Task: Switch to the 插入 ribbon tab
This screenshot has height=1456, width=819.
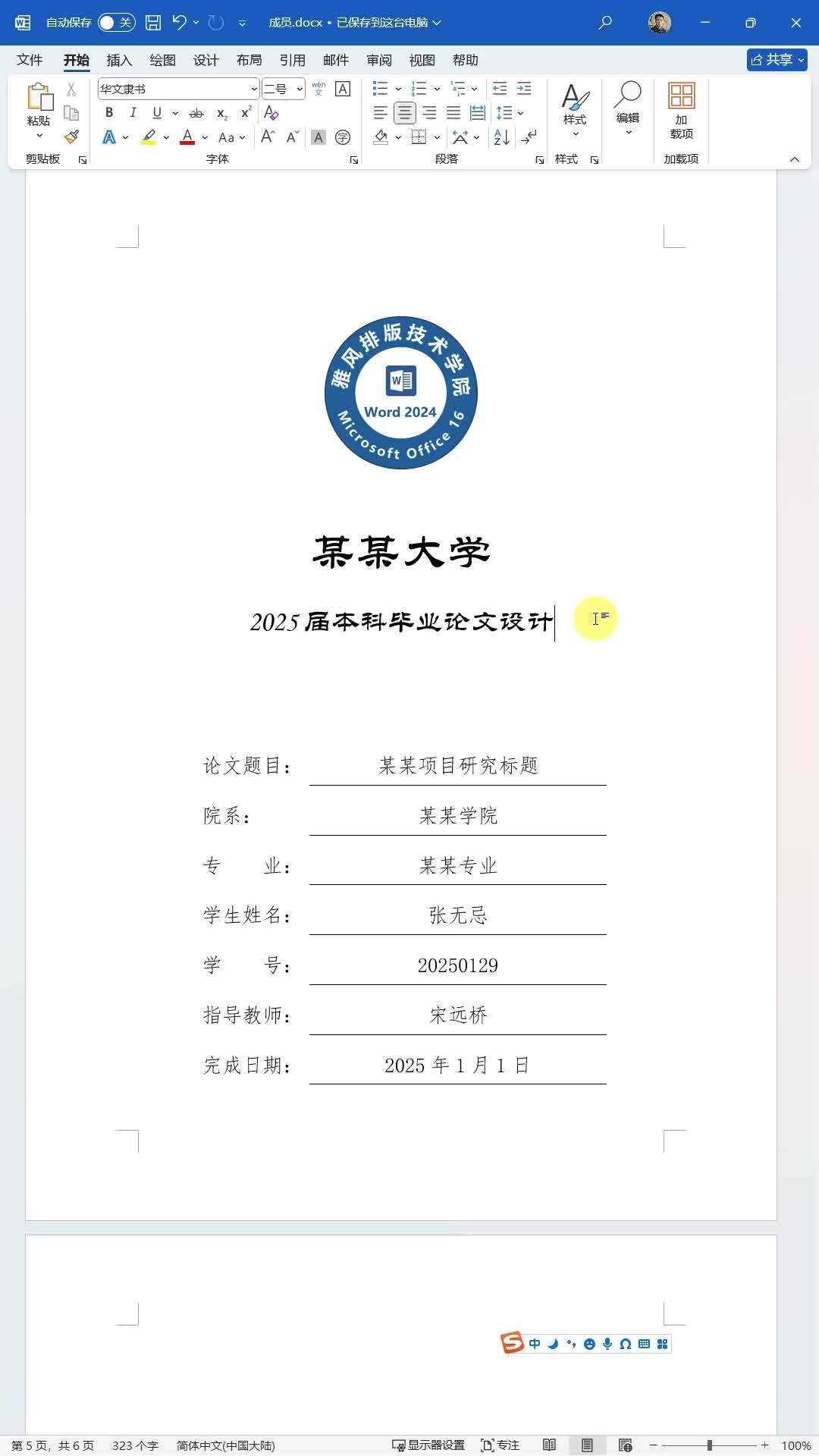Action: pyautogui.click(x=121, y=60)
